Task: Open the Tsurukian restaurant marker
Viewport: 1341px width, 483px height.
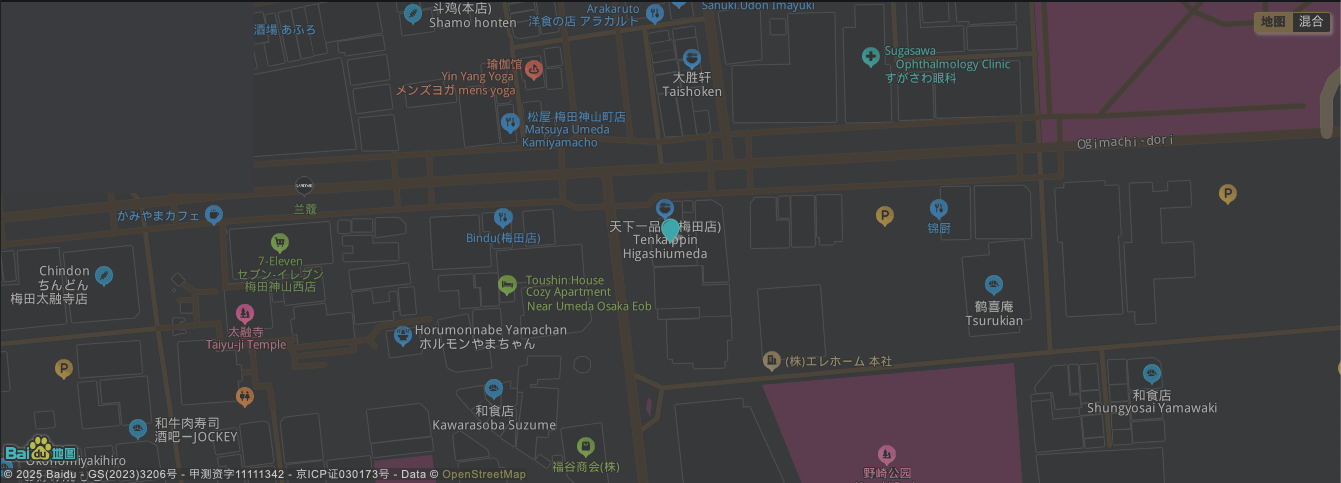Action: pyautogui.click(x=994, y=285)
